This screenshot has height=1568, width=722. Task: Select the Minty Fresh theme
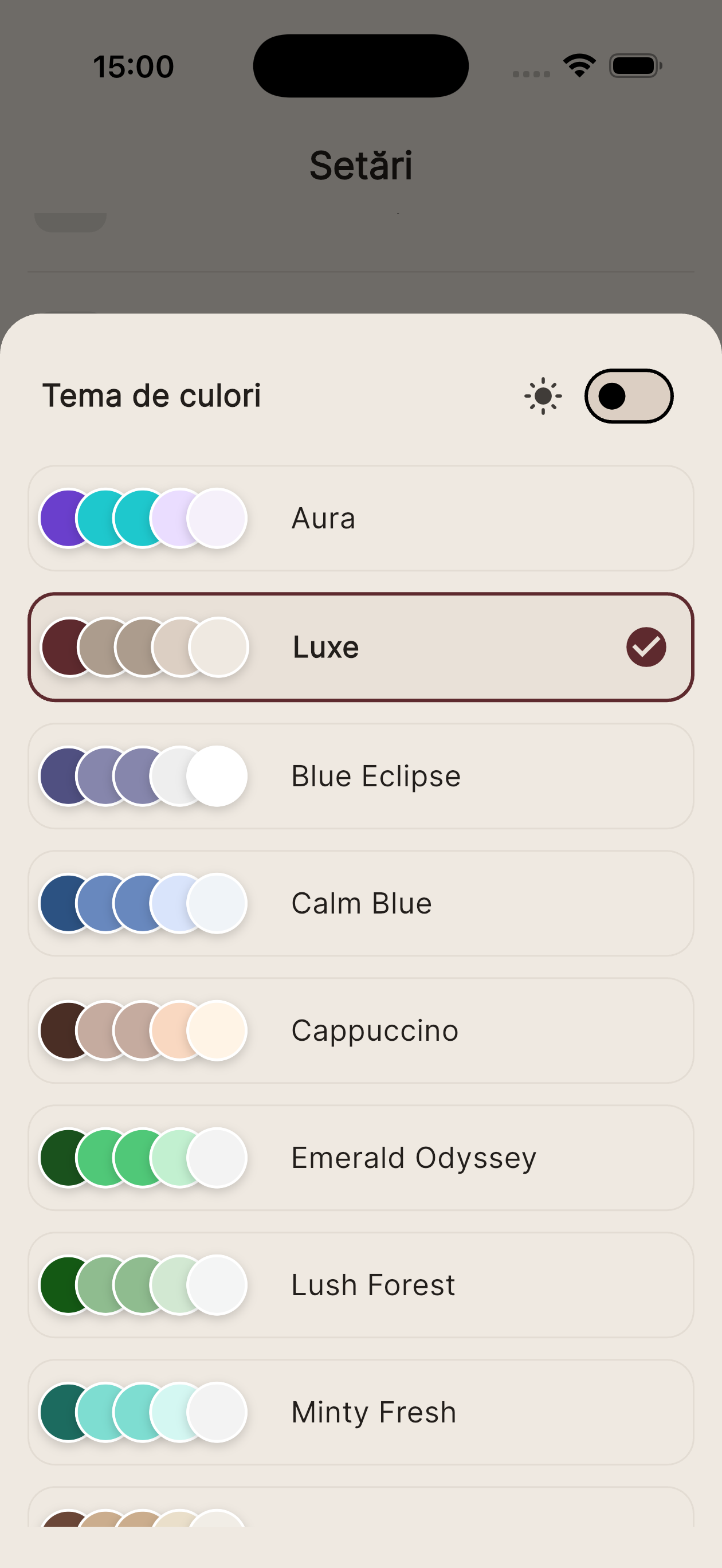361,1412
